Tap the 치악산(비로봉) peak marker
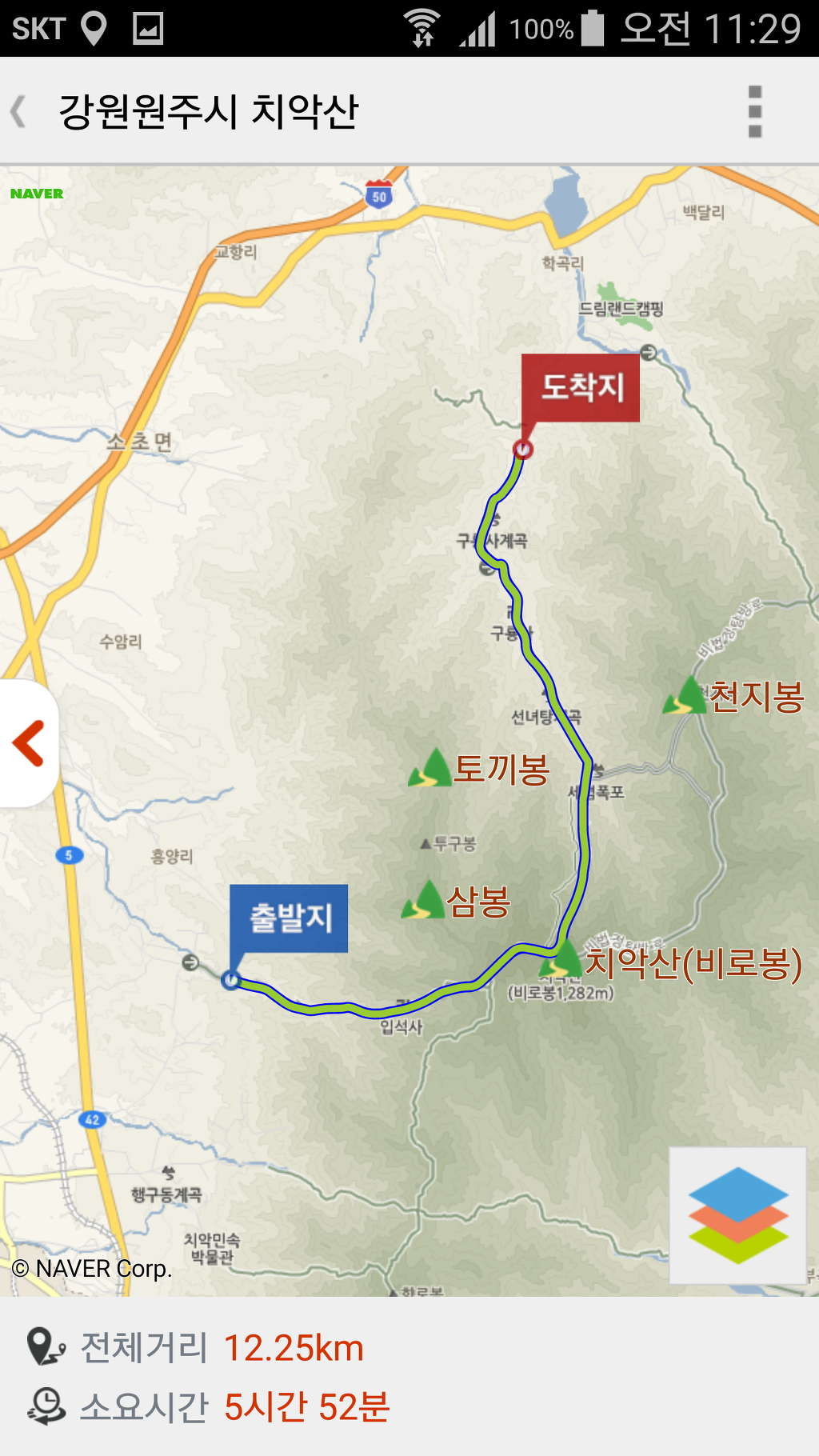 pos(565,960)
